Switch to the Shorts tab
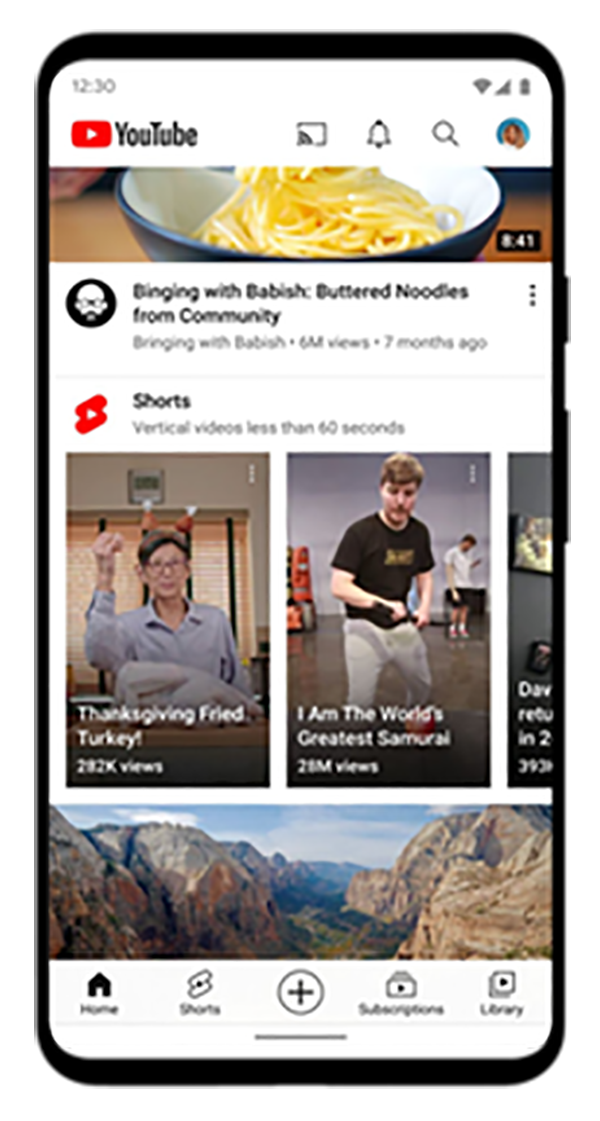 [x=199, y=993]
